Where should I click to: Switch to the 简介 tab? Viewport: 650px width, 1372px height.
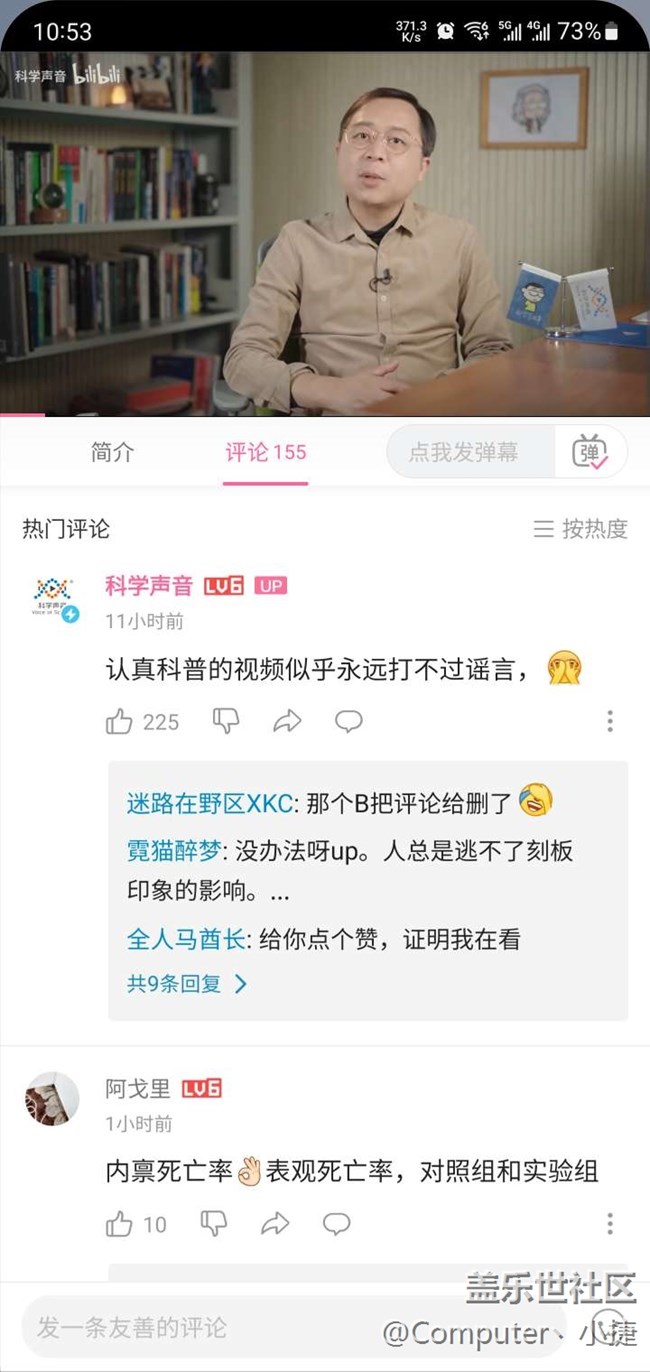[x=112, y=452]
